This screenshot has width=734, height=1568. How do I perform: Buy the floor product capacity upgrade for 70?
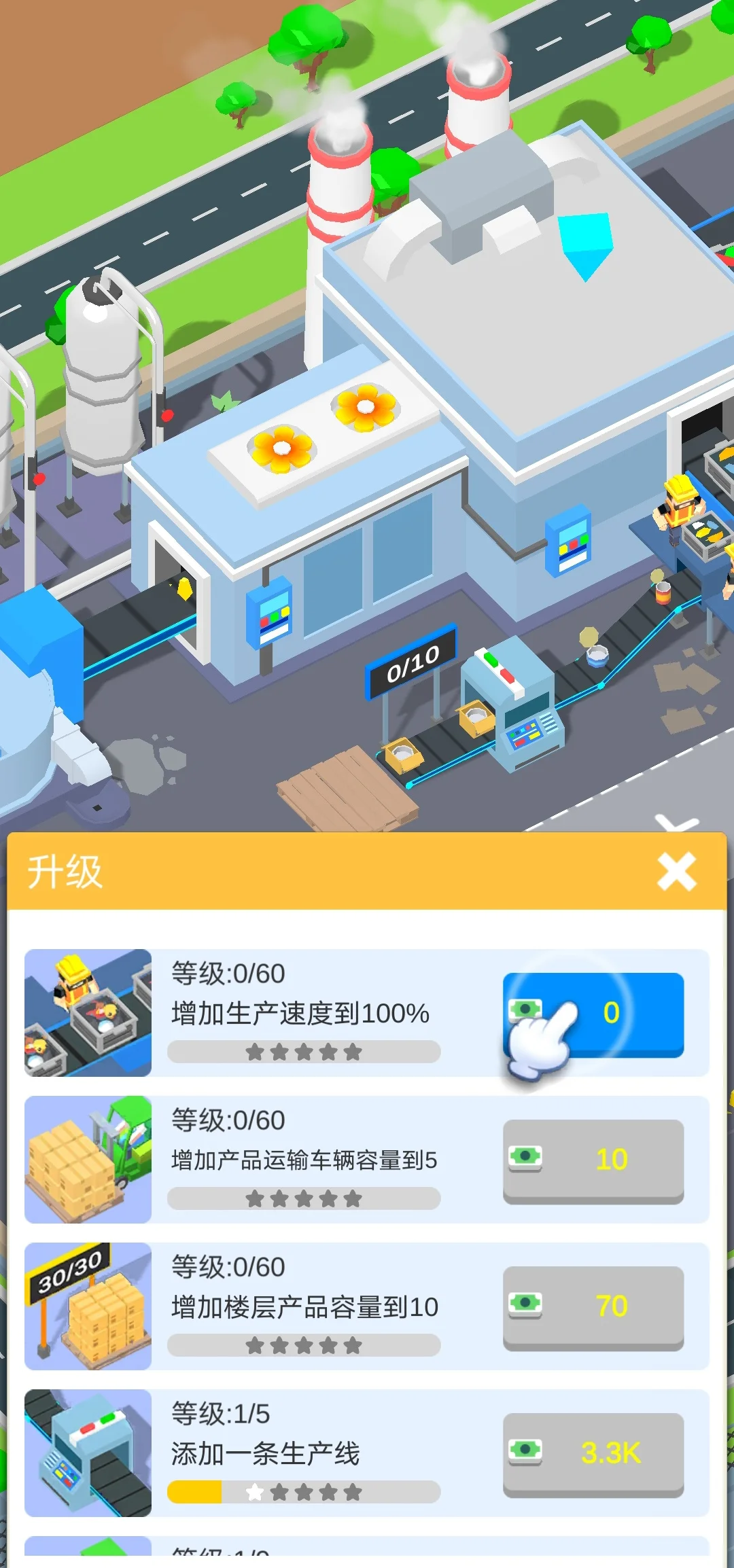[x=593, y=1308]
